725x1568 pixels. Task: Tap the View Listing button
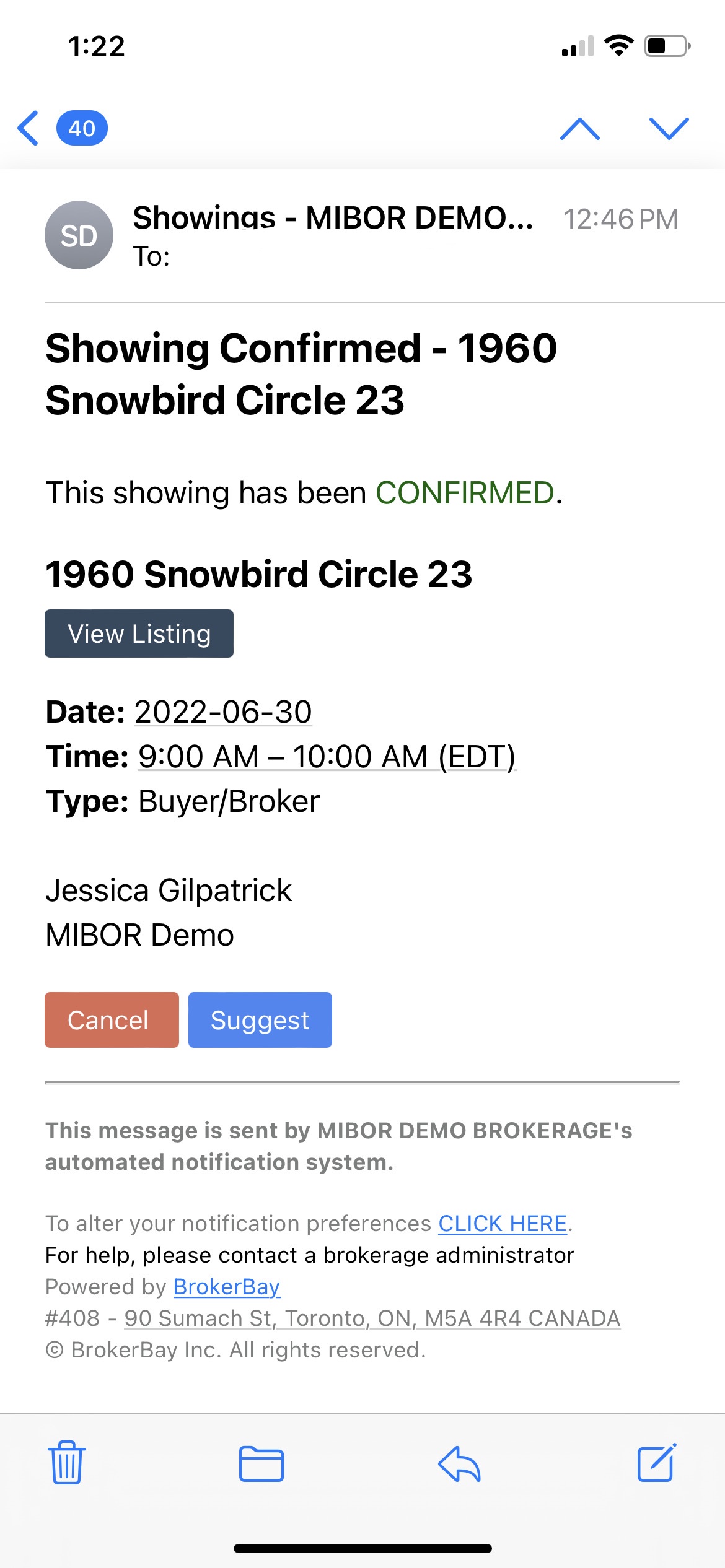click(x=139, y=634)
